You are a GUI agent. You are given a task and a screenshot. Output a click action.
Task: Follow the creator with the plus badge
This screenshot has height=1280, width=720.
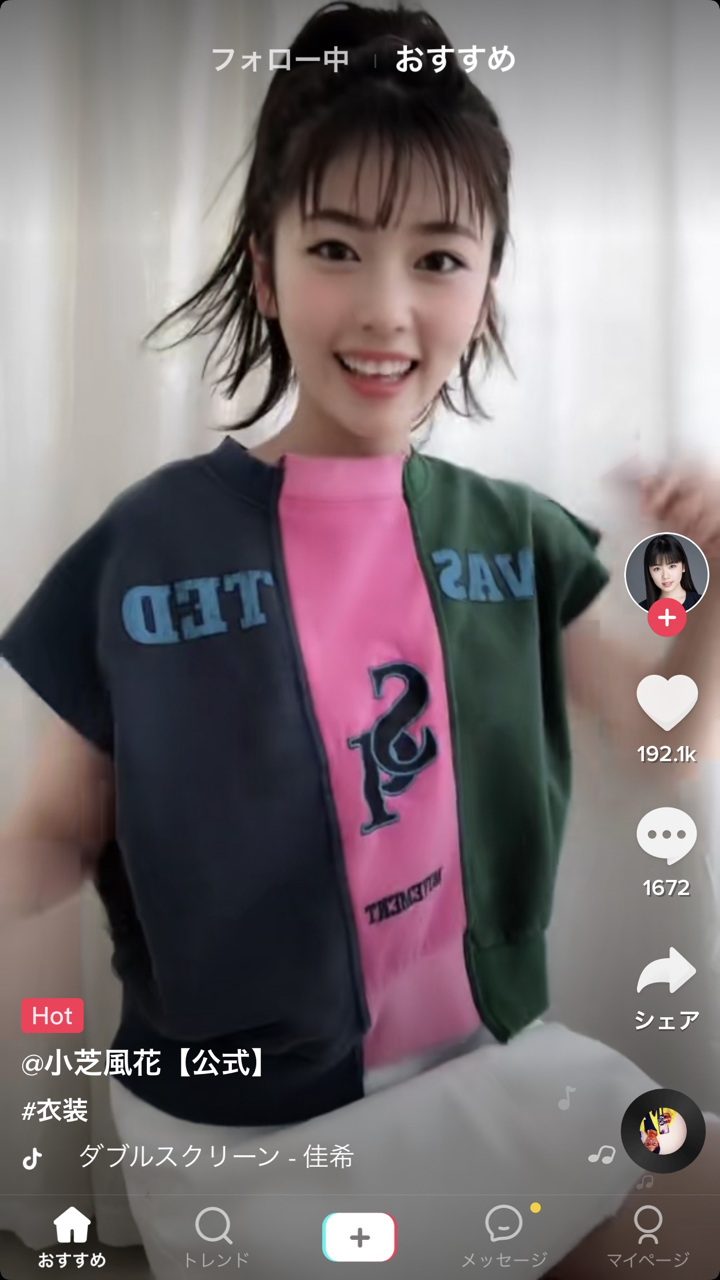[666, 618]
